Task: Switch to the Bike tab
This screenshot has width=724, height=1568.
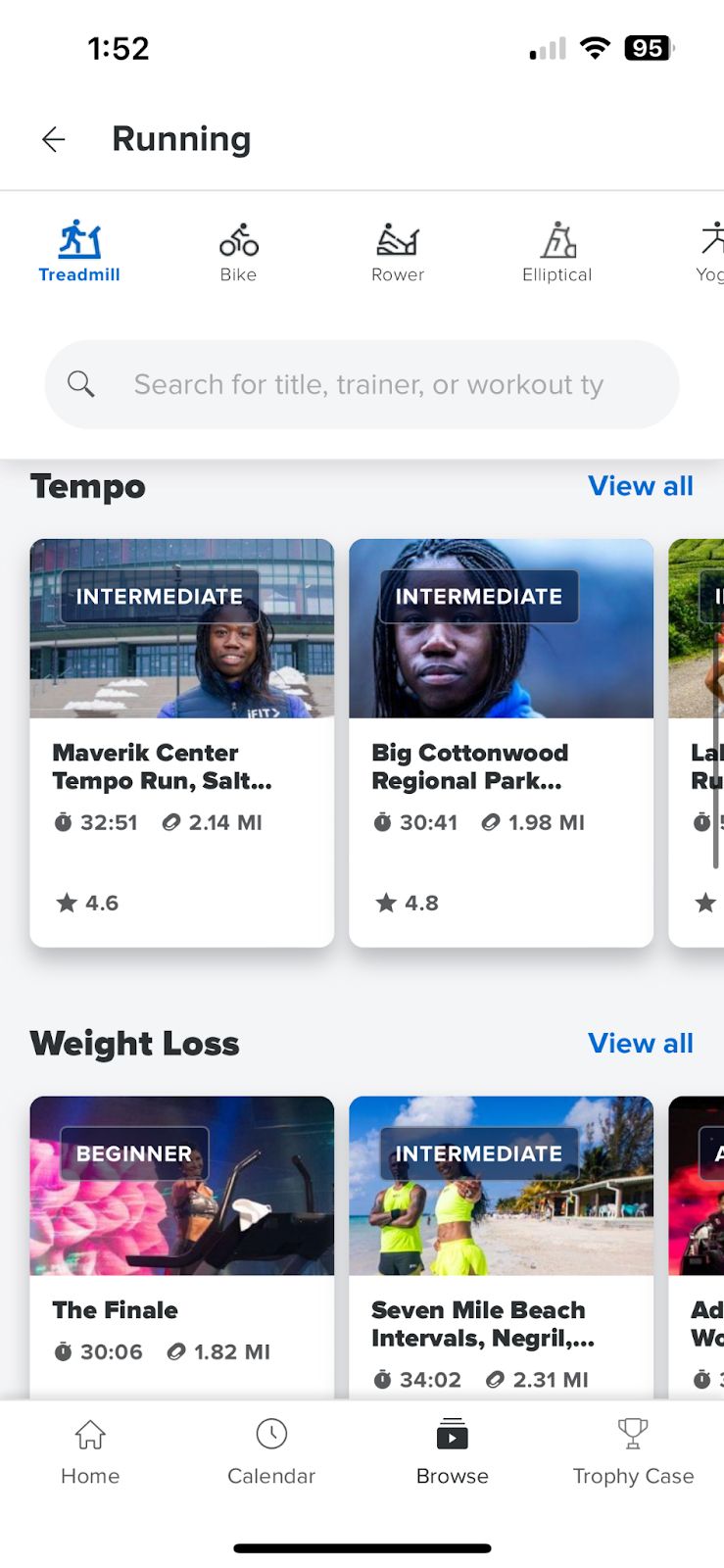Action: coord(238,252)
